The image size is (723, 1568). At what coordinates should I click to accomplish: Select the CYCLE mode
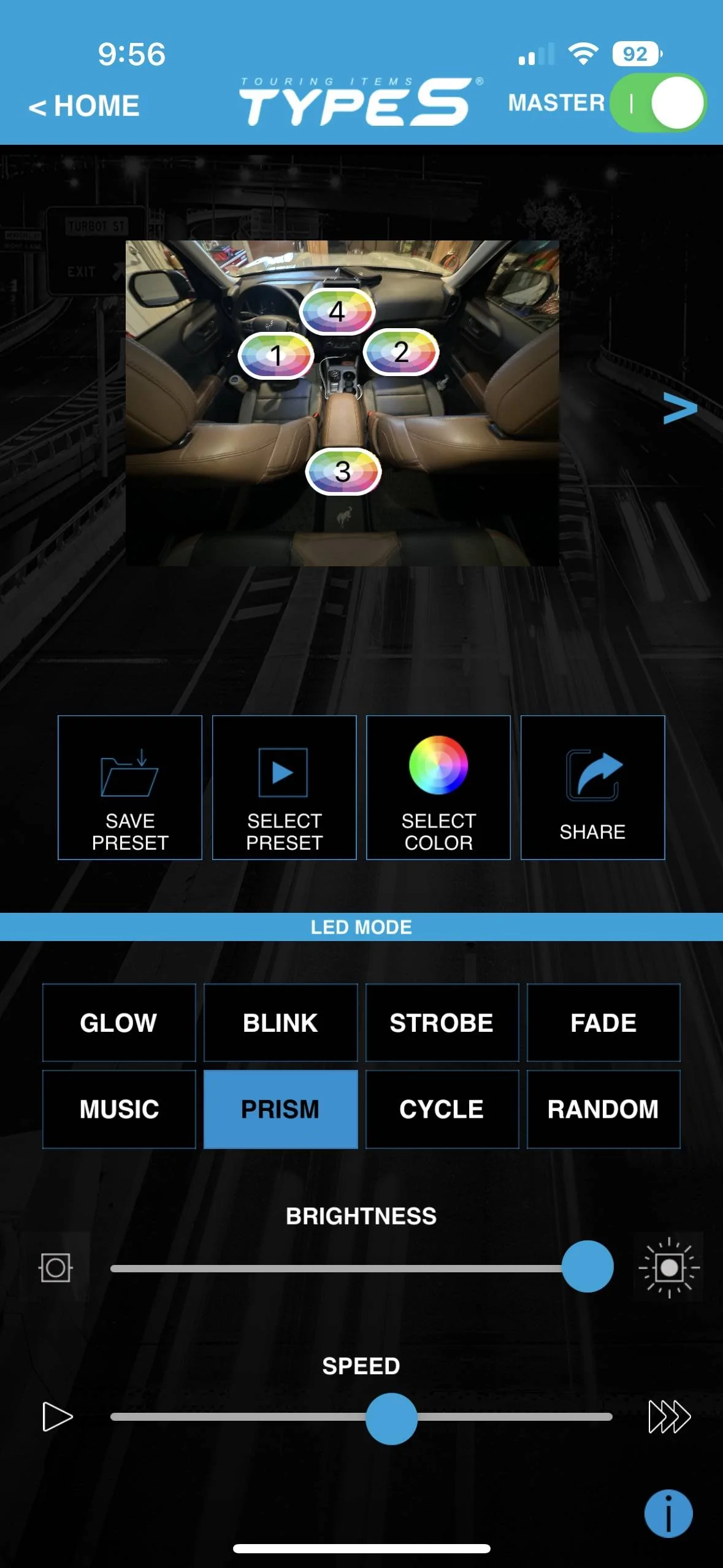(442, 1109)
